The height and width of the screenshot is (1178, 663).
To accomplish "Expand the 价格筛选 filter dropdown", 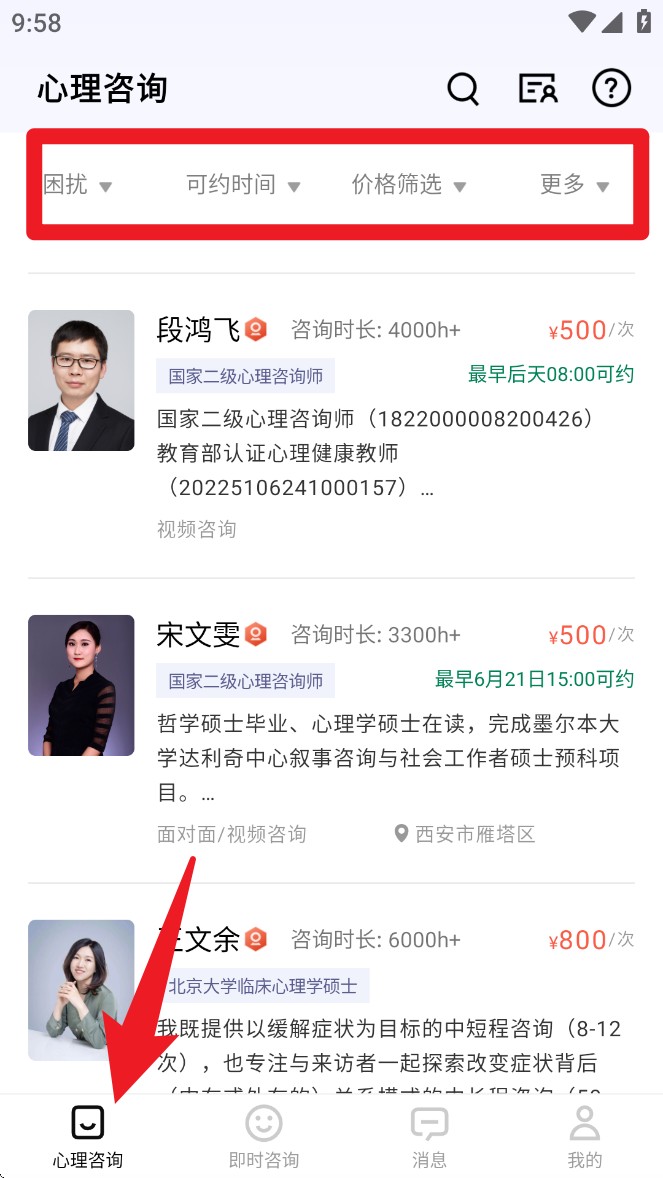I will pos(409,184).
